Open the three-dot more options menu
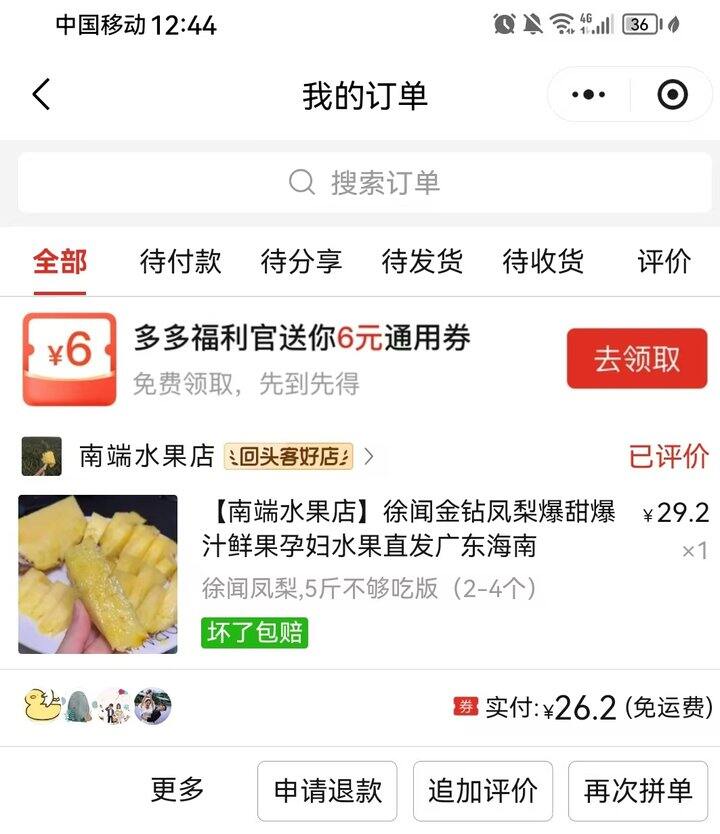The image size is (720, 834). 588,93
